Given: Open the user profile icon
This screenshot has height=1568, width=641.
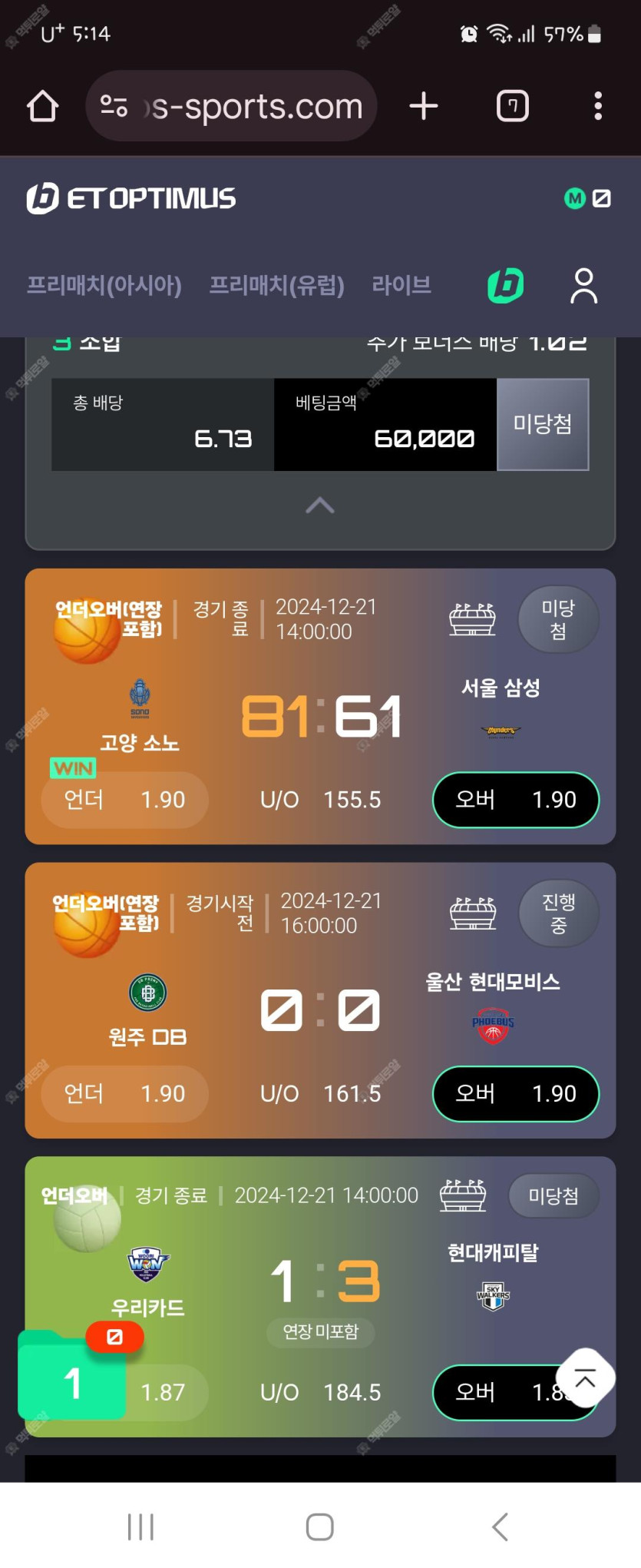Looking at the screenshot, I should point(583,286).
